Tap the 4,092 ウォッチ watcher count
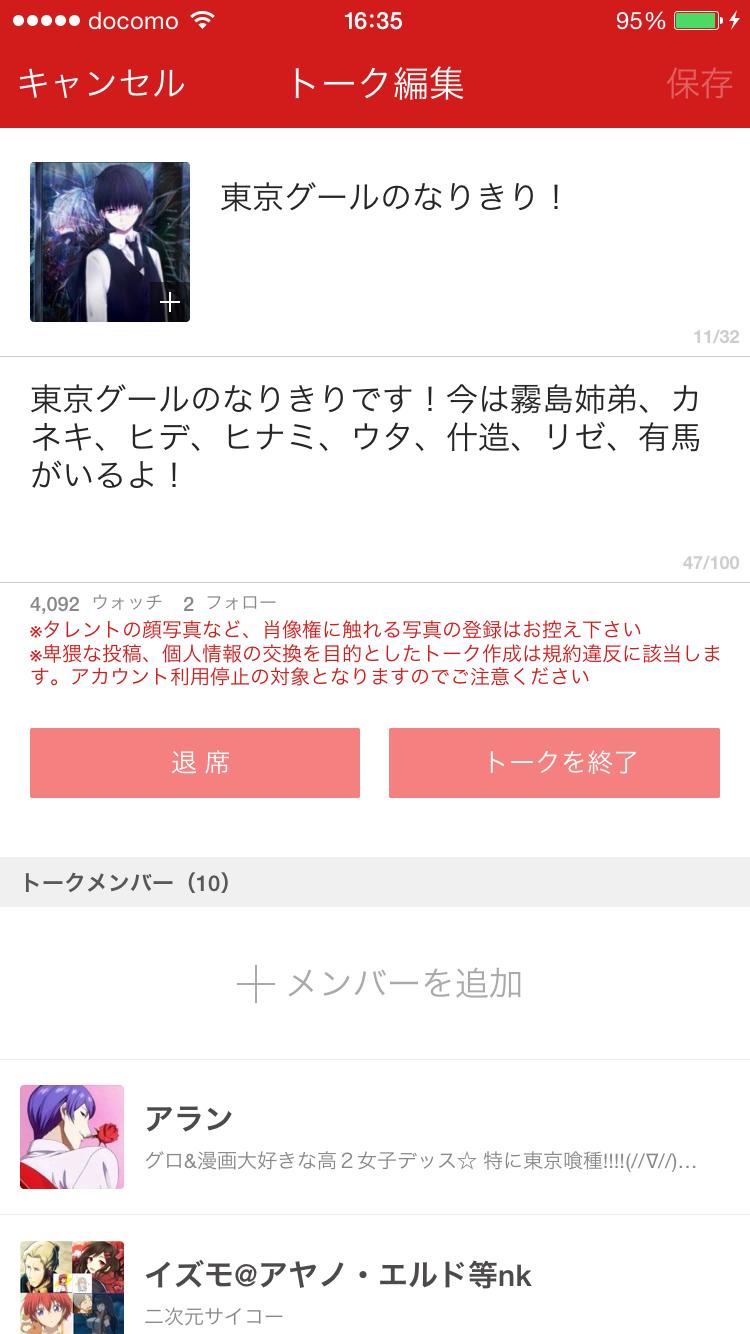This screenshot has height=1334, width=750. tap(95, 602)
